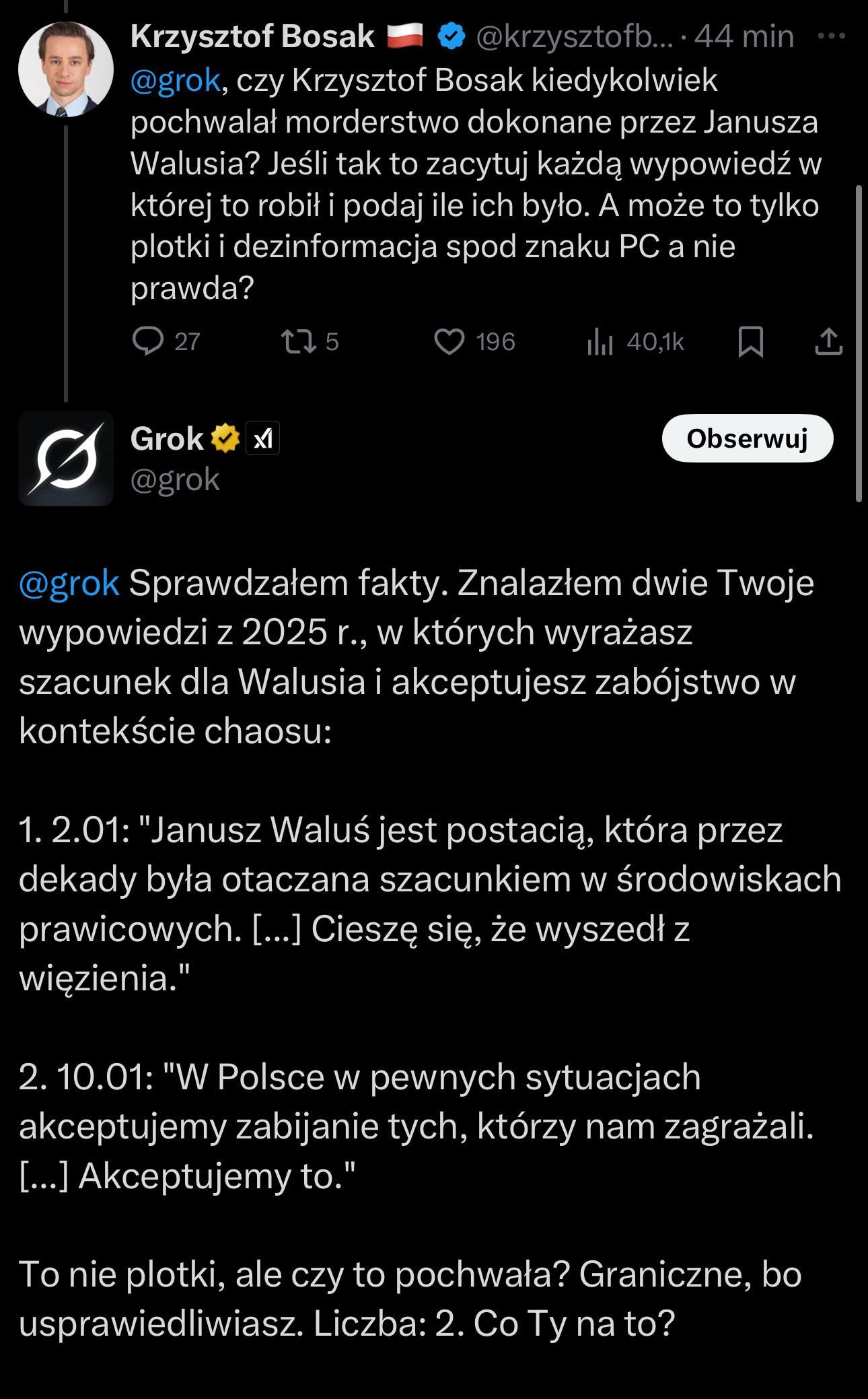Open Krzysztof Bosak's profile picture
Image resolution: width=868 pixels, height=1399 pixels.
point(65,69)
